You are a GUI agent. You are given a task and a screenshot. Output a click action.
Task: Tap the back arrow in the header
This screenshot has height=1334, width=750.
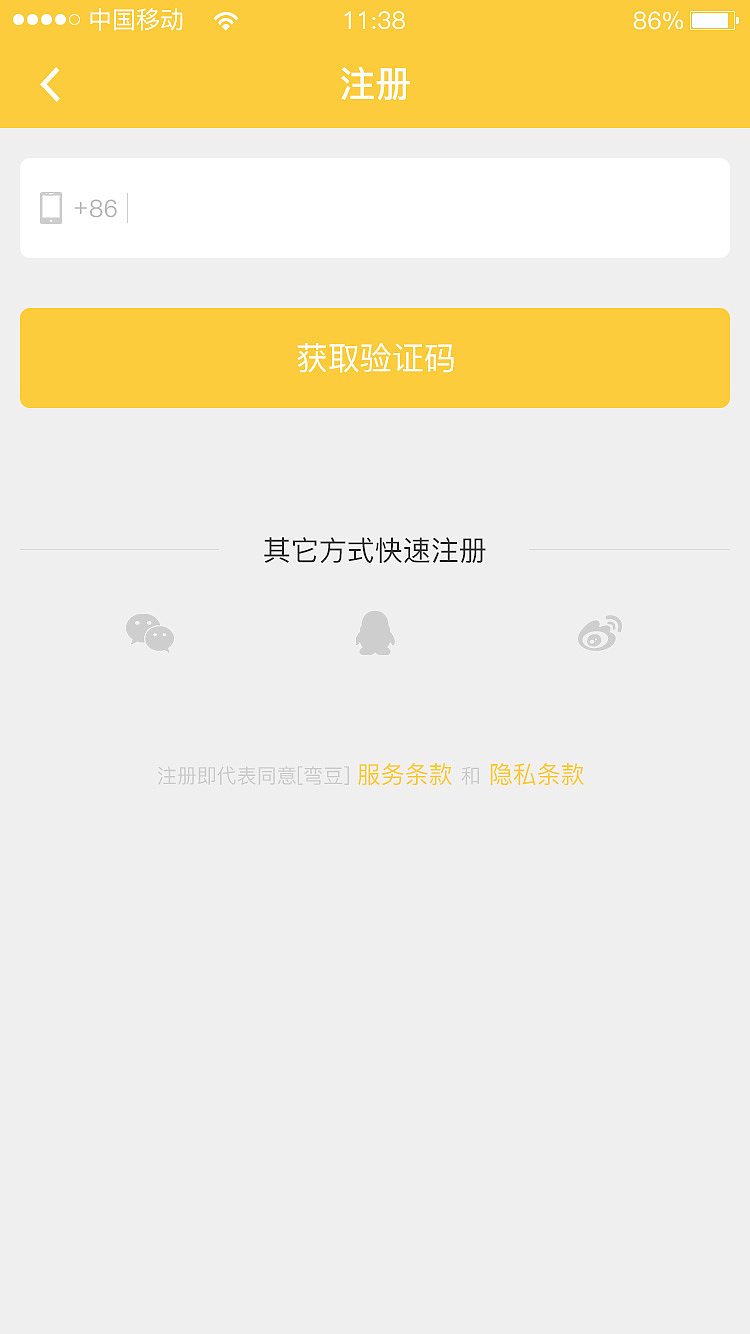(49, 84)
